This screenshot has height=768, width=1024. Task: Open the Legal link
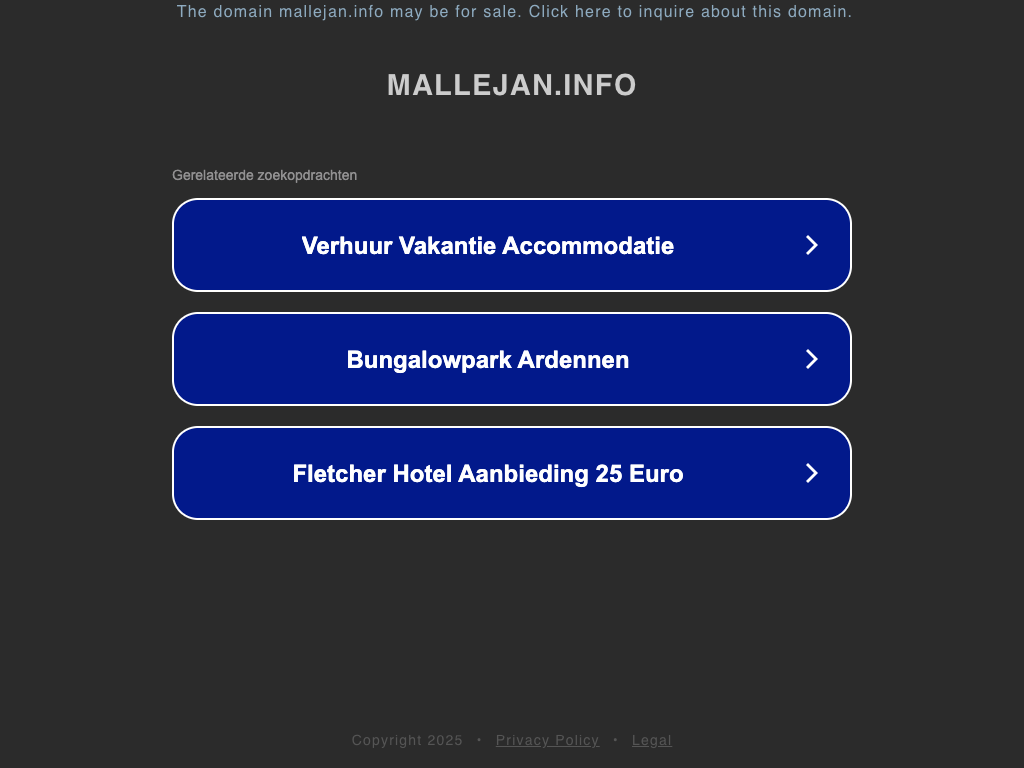651,740
